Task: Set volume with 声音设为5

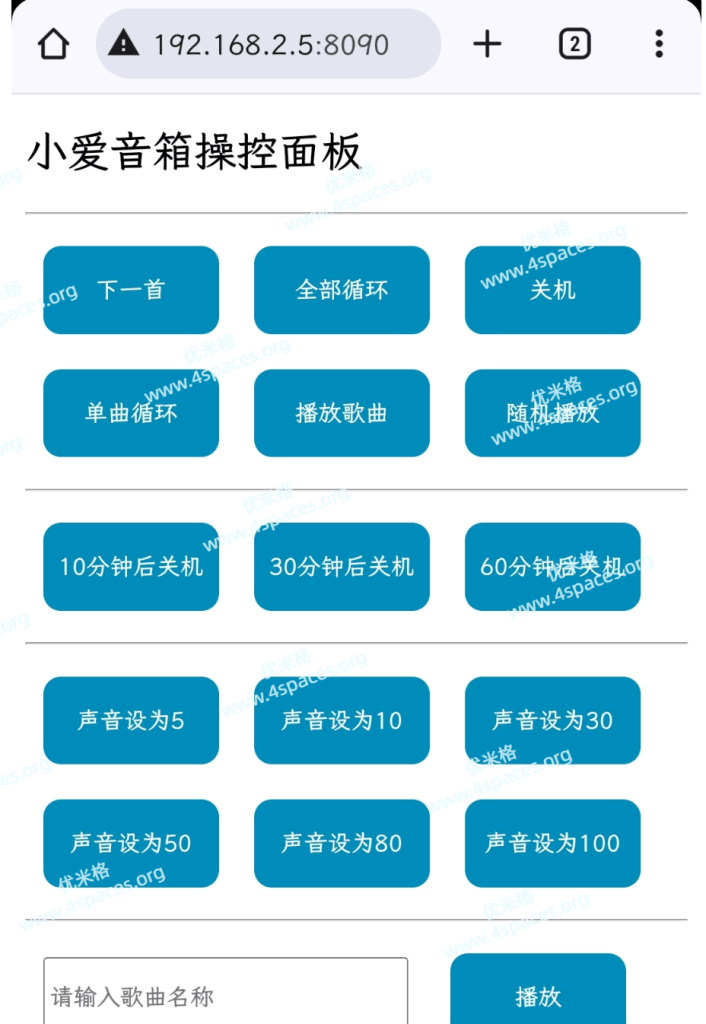Action: (131, 721)
